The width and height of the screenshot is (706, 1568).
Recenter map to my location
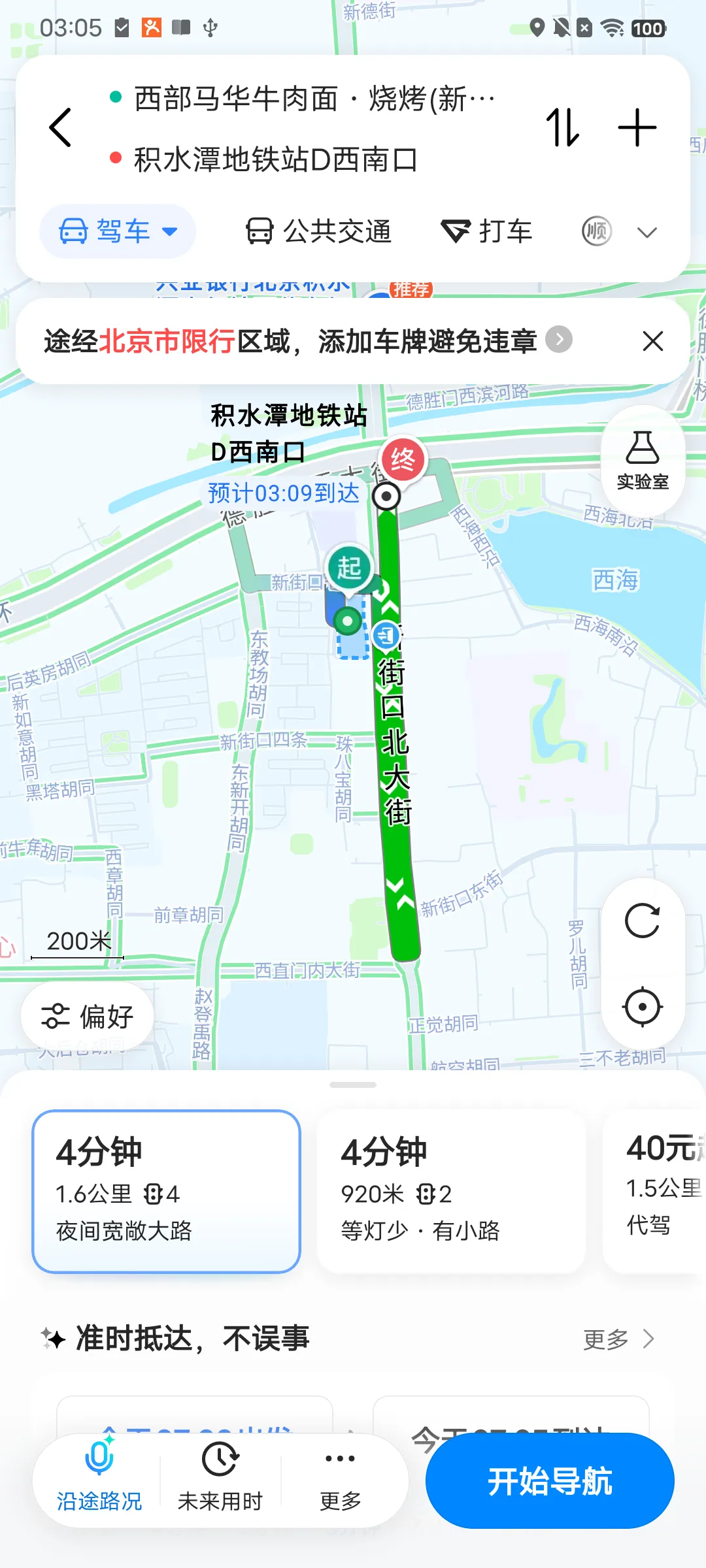tap(643, 1007)
